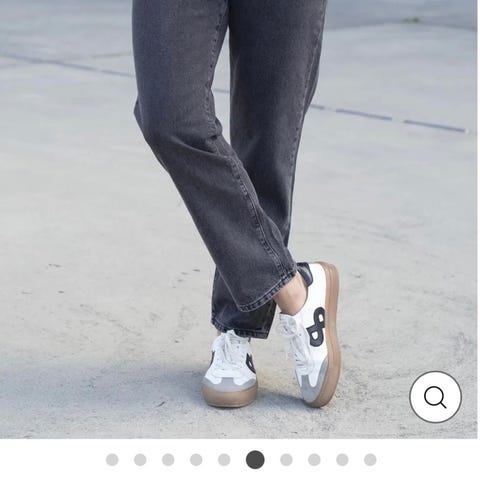Tap the magnifier zoom button
The image size is (480, 480).
tap(435, 397)
